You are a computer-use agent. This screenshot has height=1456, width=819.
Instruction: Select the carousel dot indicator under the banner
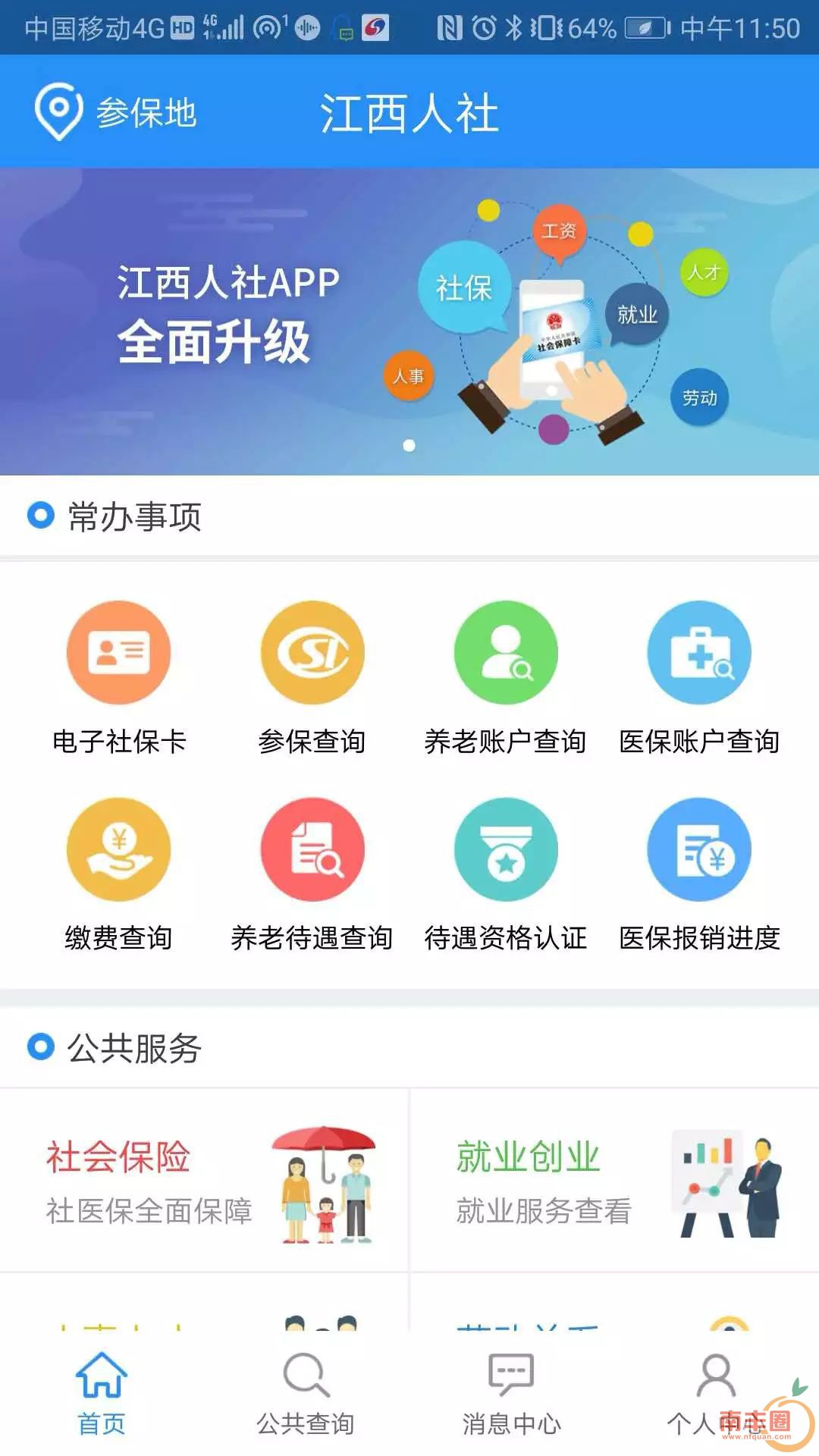[409, 444]
